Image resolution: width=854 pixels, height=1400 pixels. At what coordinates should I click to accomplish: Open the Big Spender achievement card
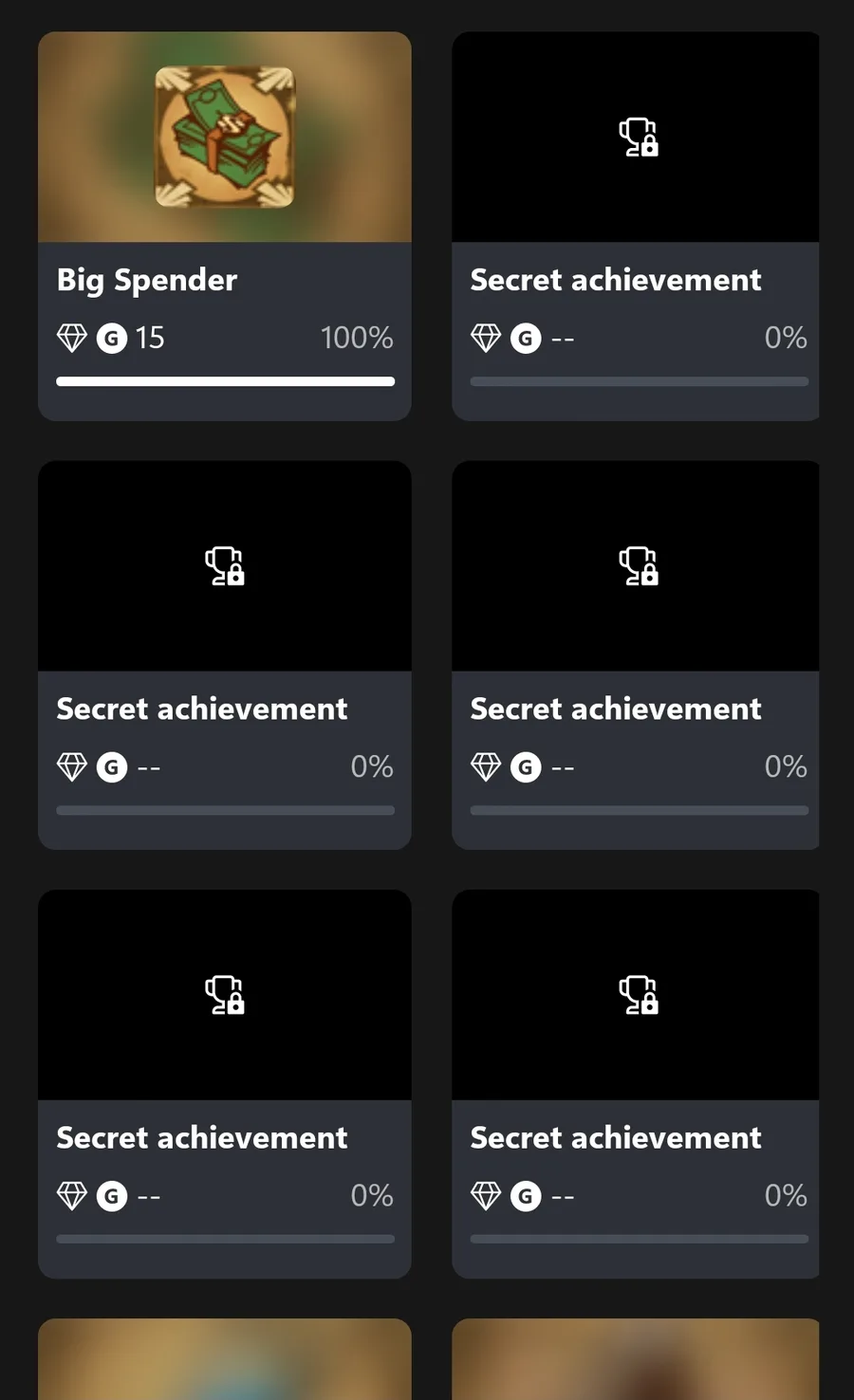coord(225,226)
